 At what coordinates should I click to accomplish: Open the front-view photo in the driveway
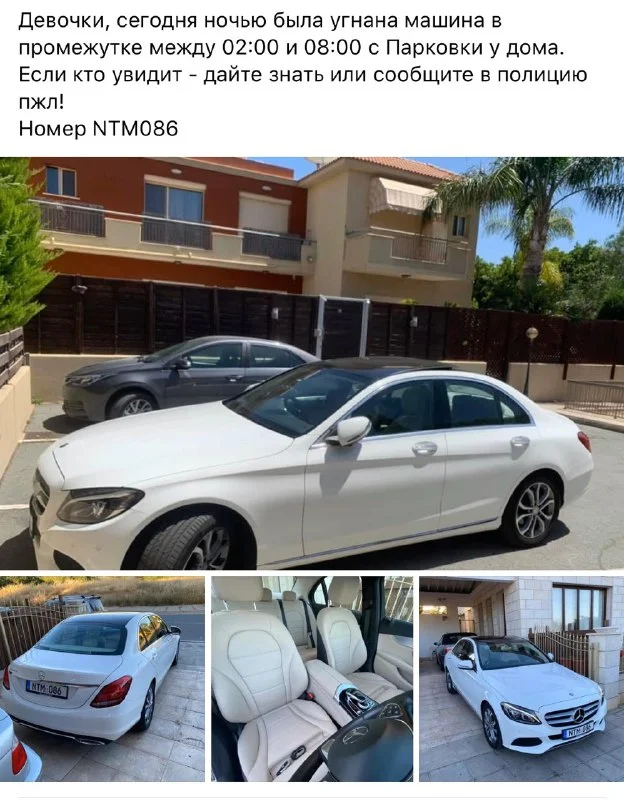tap(521, 678)
